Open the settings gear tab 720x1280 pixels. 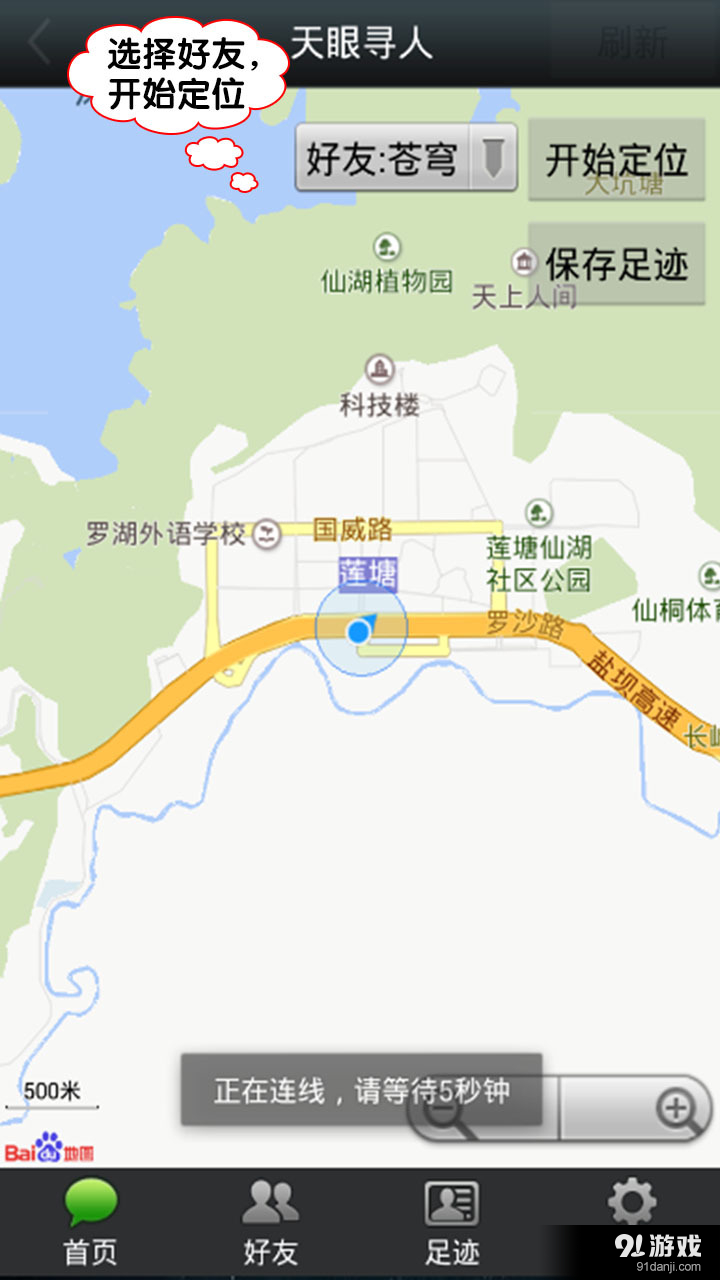click(x=631, y=1206)
